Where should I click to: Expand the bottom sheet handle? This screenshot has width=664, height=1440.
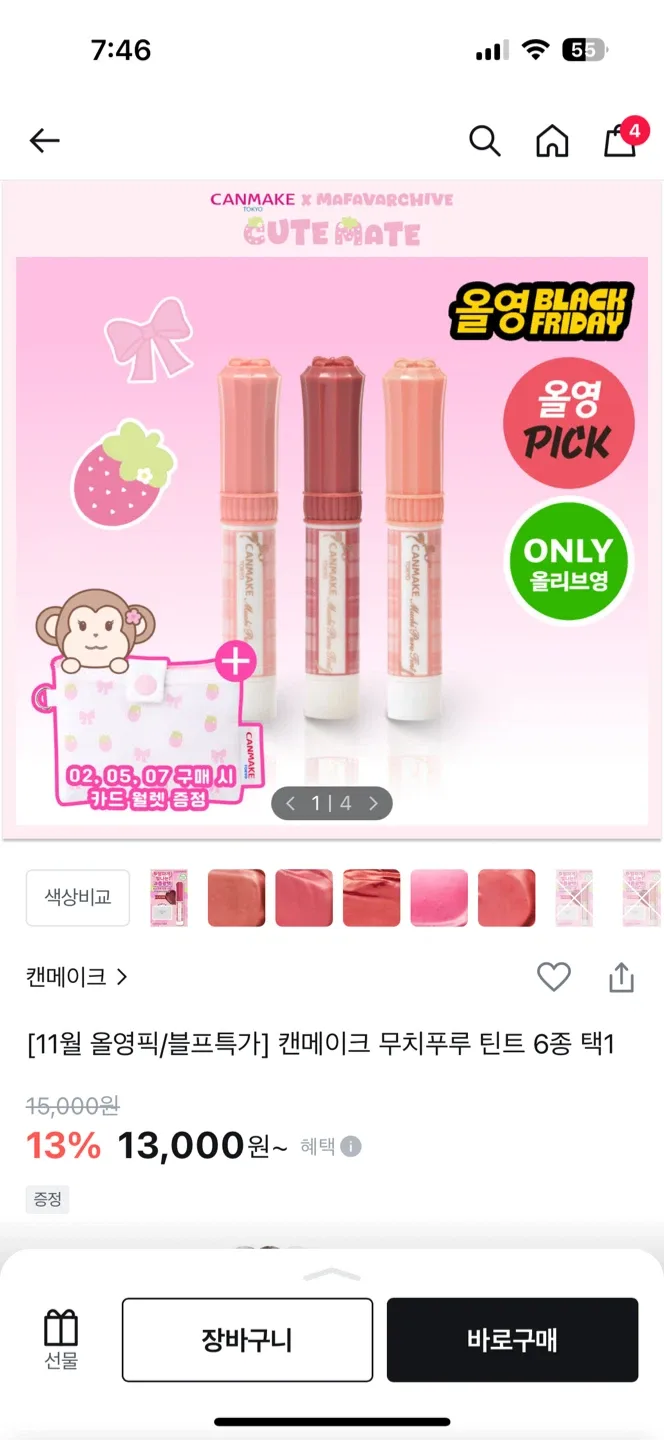331,1274
